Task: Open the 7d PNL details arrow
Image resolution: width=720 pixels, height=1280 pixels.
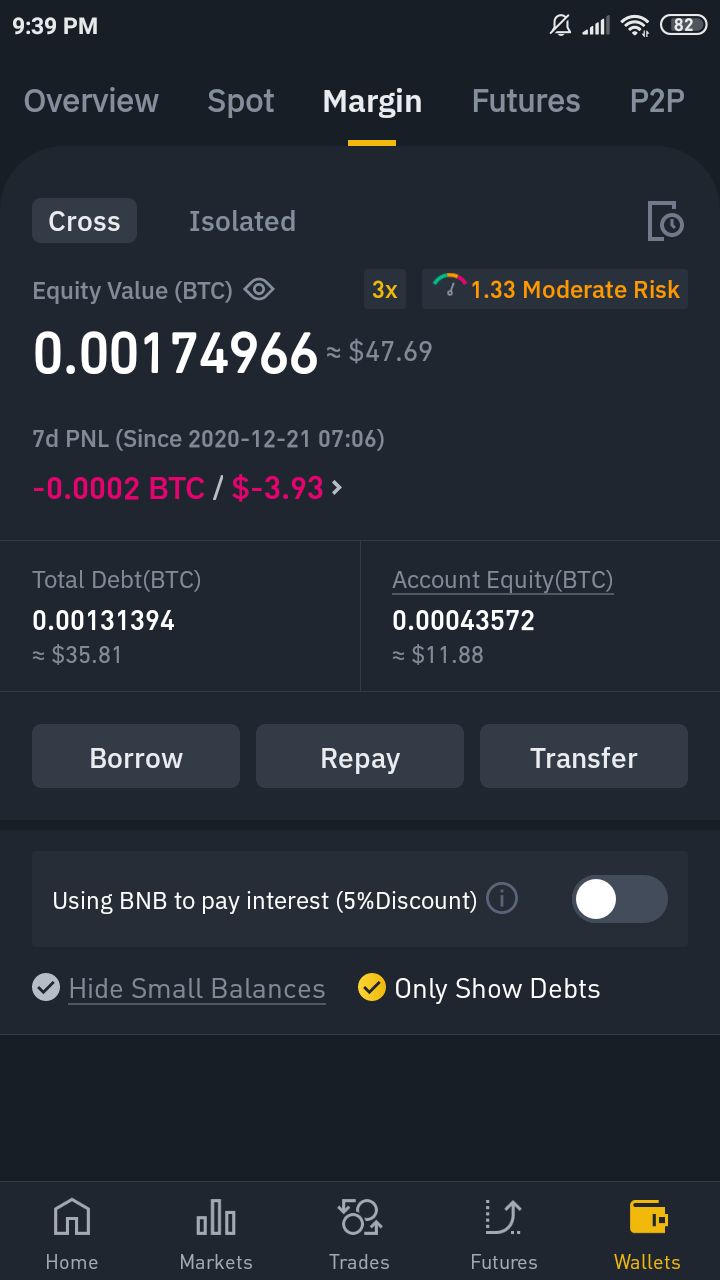Action: pos(337,488)
